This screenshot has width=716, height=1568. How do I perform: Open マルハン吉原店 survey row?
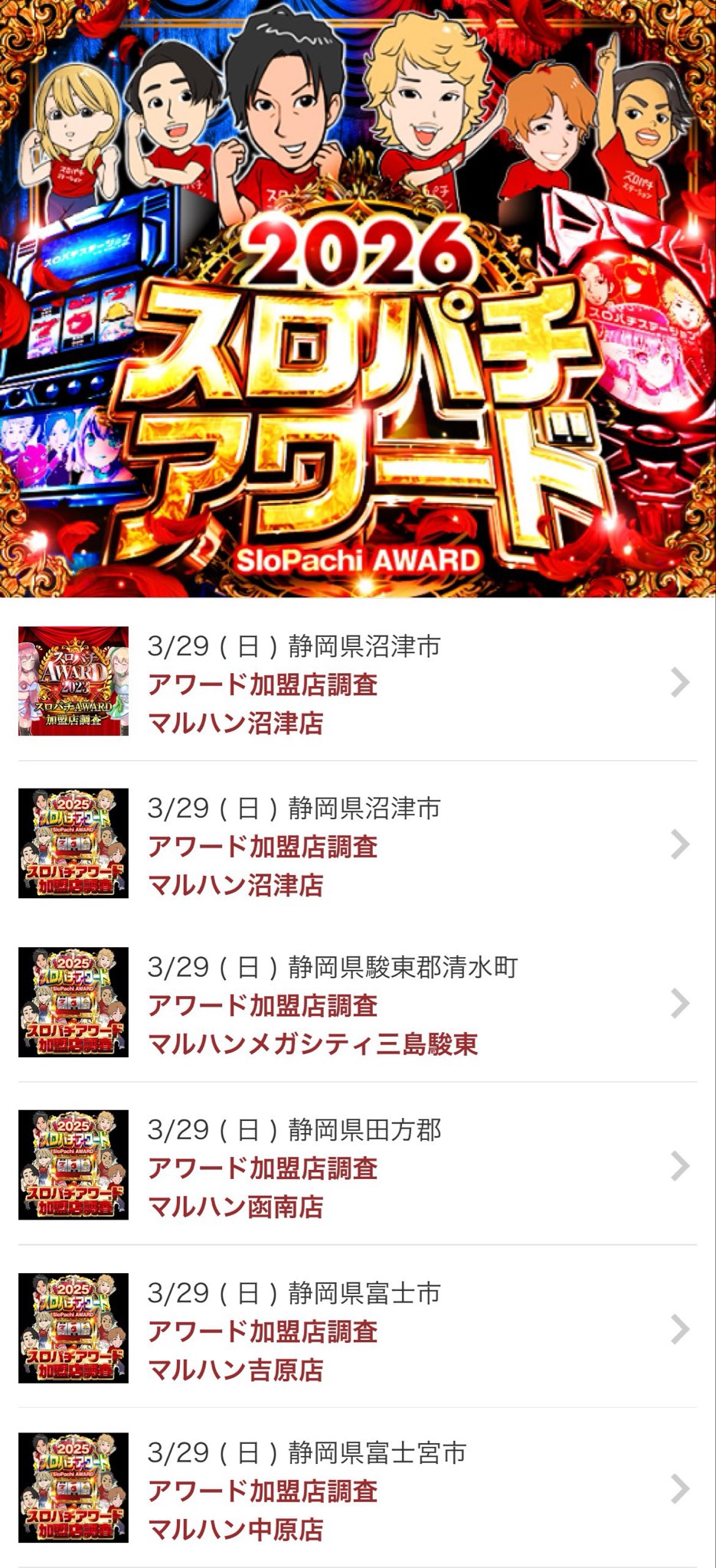(x=358, y=1330)
